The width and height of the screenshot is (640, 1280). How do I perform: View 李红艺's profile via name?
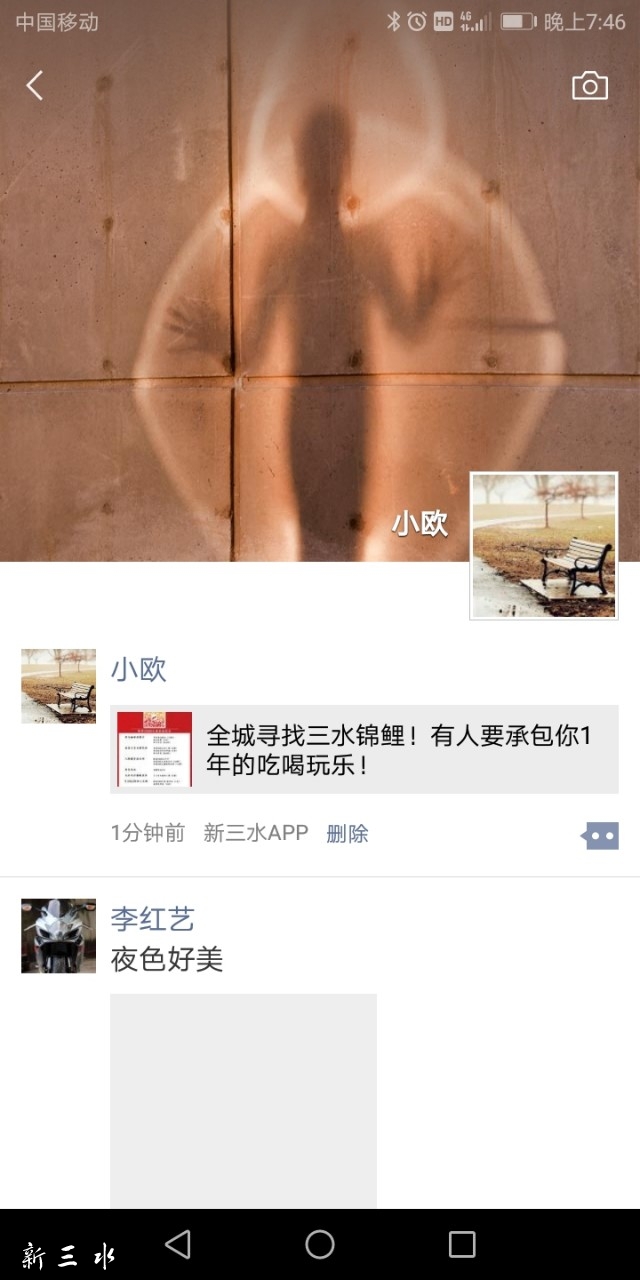click(x=152, y=918)
